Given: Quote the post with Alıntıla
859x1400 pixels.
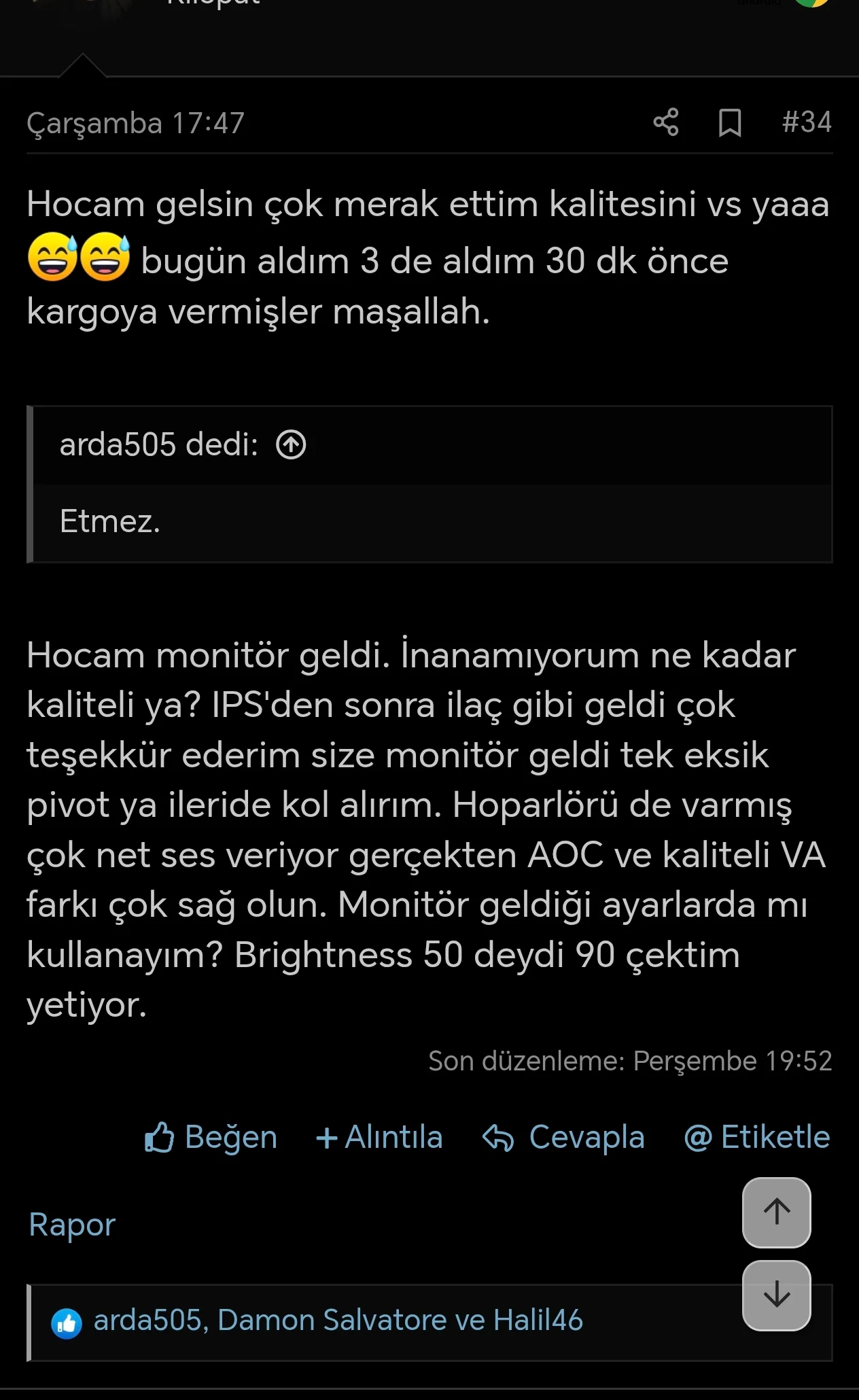Looking at the screenshot, I should click(393, 1137).
